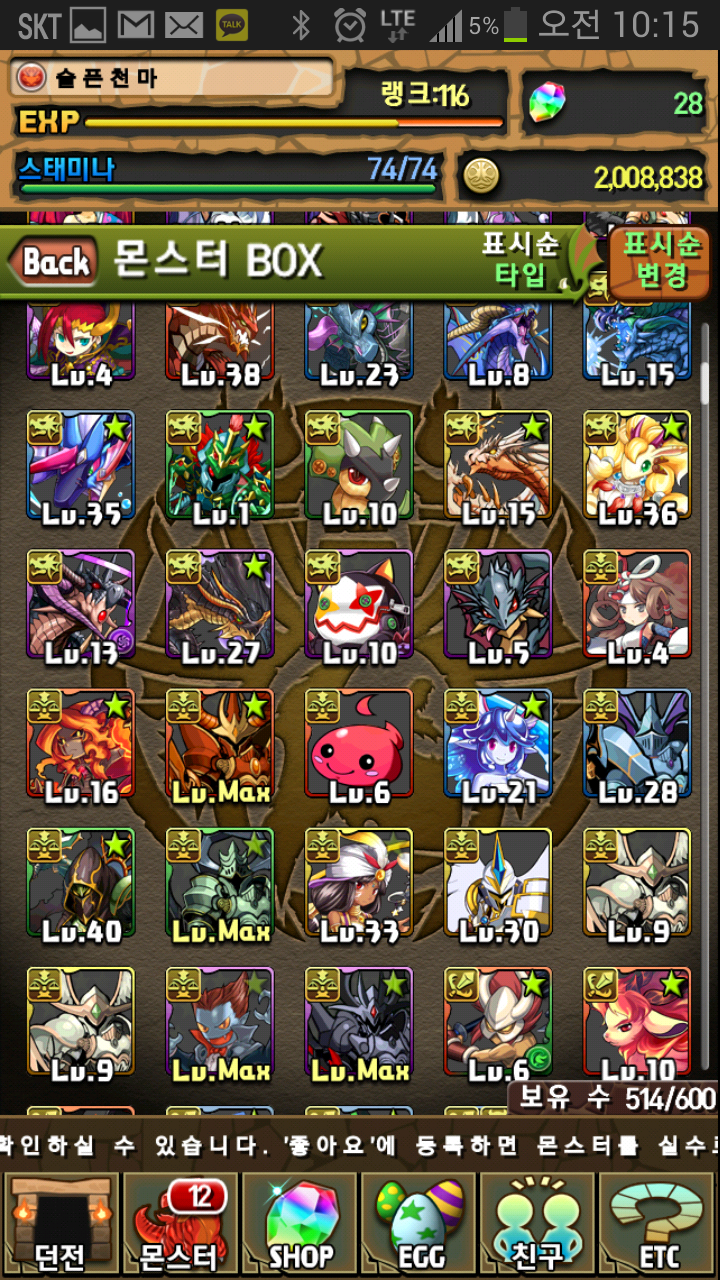Viewport: 720px width, 1280px height.
Task: Select the blue-haired monster Lv.21
Action: click(x=498, y=745)
